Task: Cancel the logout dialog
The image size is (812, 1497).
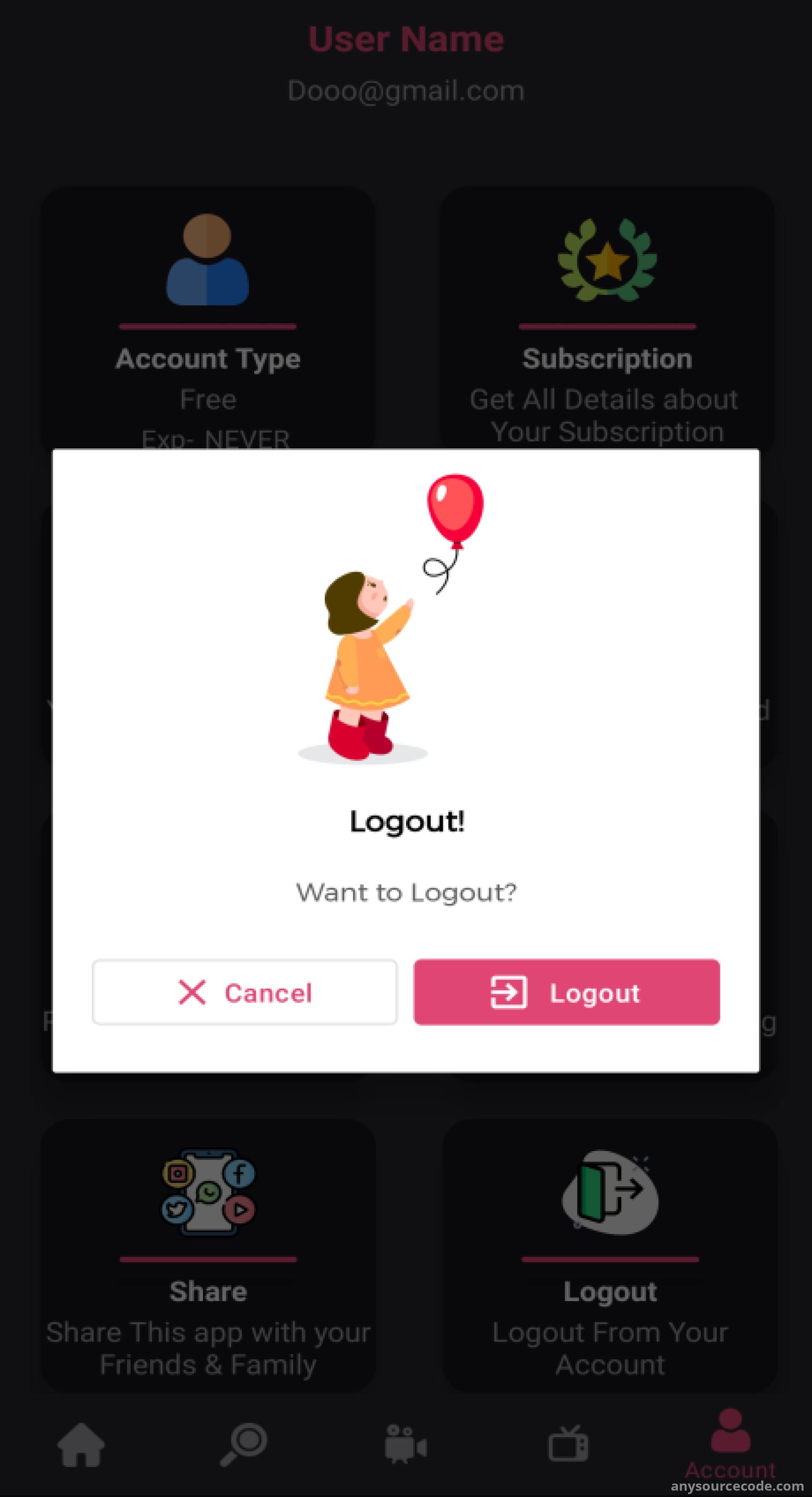Action: pyautogui.click(x=245, y=992)
